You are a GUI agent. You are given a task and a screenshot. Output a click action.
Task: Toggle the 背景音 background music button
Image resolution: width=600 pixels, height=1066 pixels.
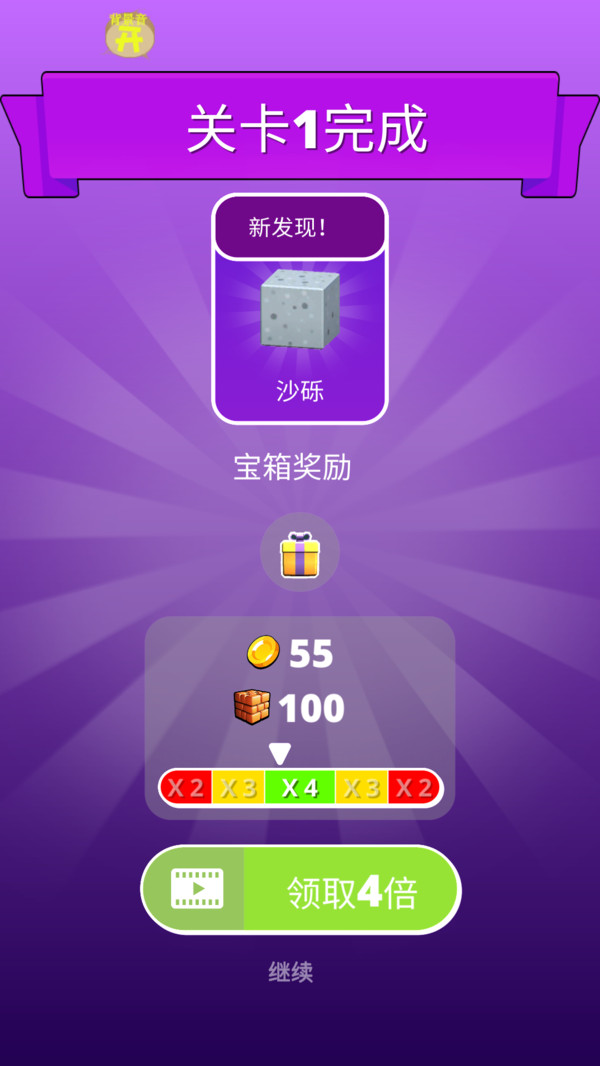(130, 35)
